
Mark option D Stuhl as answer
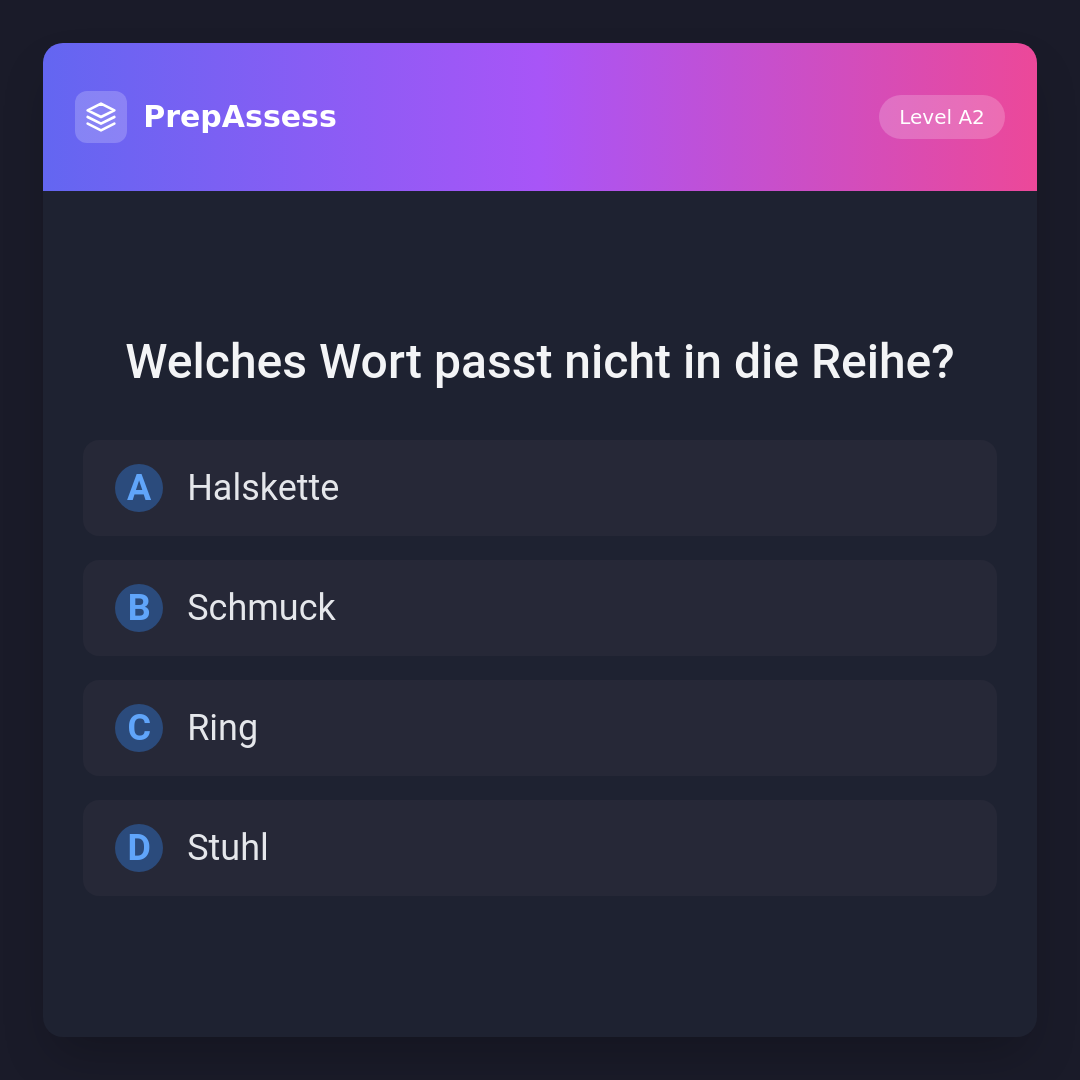[540, 848]
